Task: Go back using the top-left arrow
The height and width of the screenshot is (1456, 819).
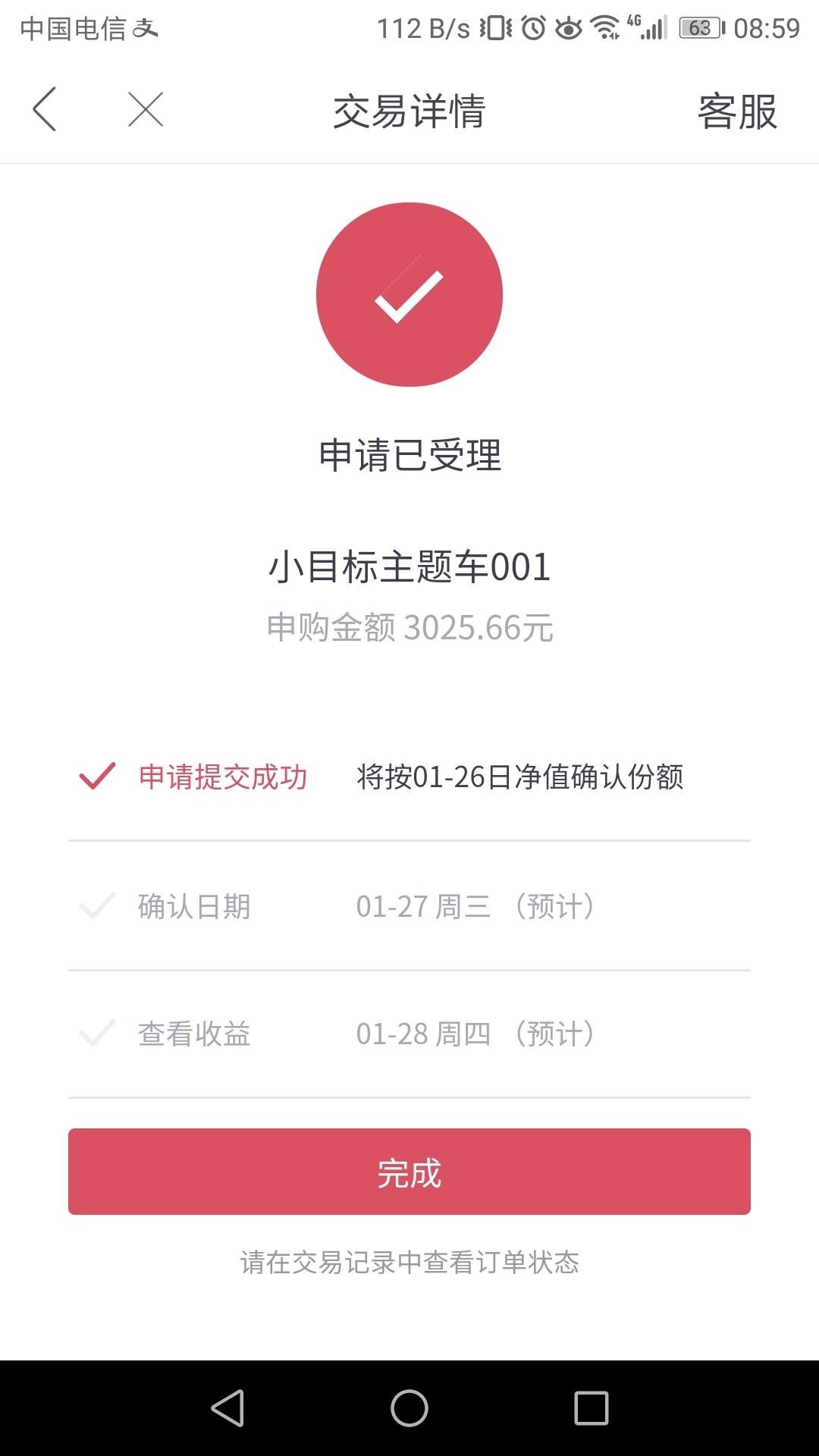Action: [45, 109]
